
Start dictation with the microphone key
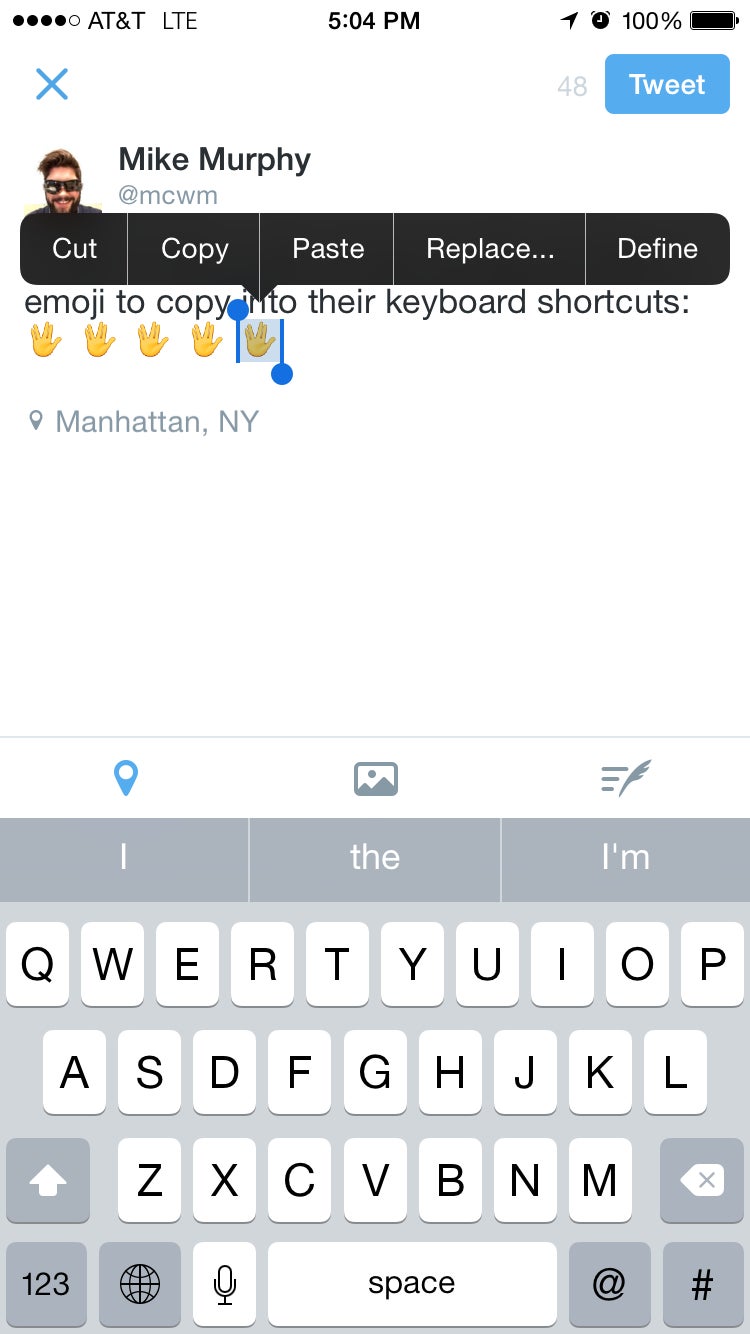click(225, 1284)
